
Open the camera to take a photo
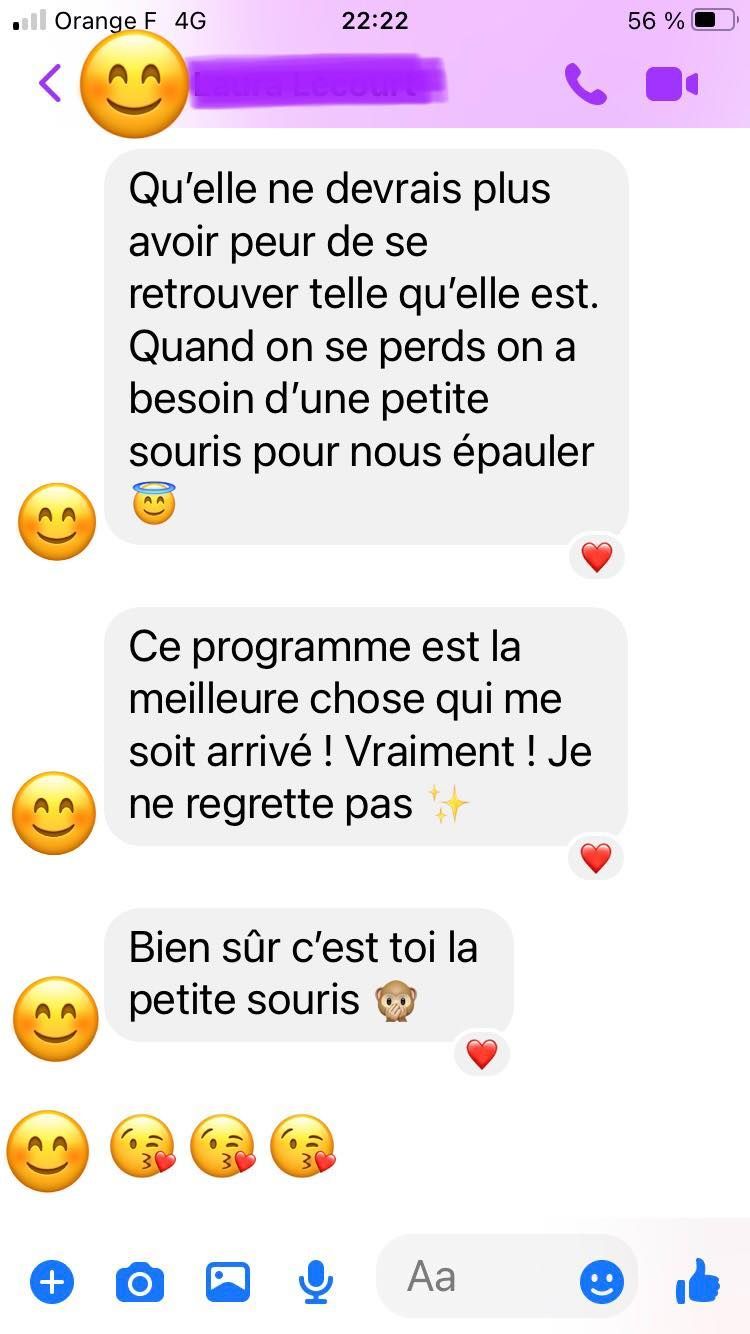pos(140,1281)
